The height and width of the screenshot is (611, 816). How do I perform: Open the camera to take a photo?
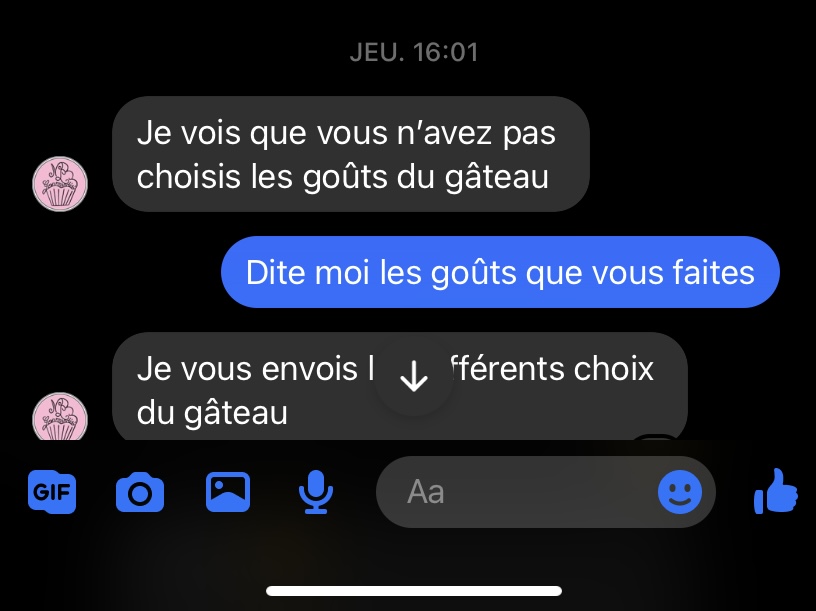(139, 492)
